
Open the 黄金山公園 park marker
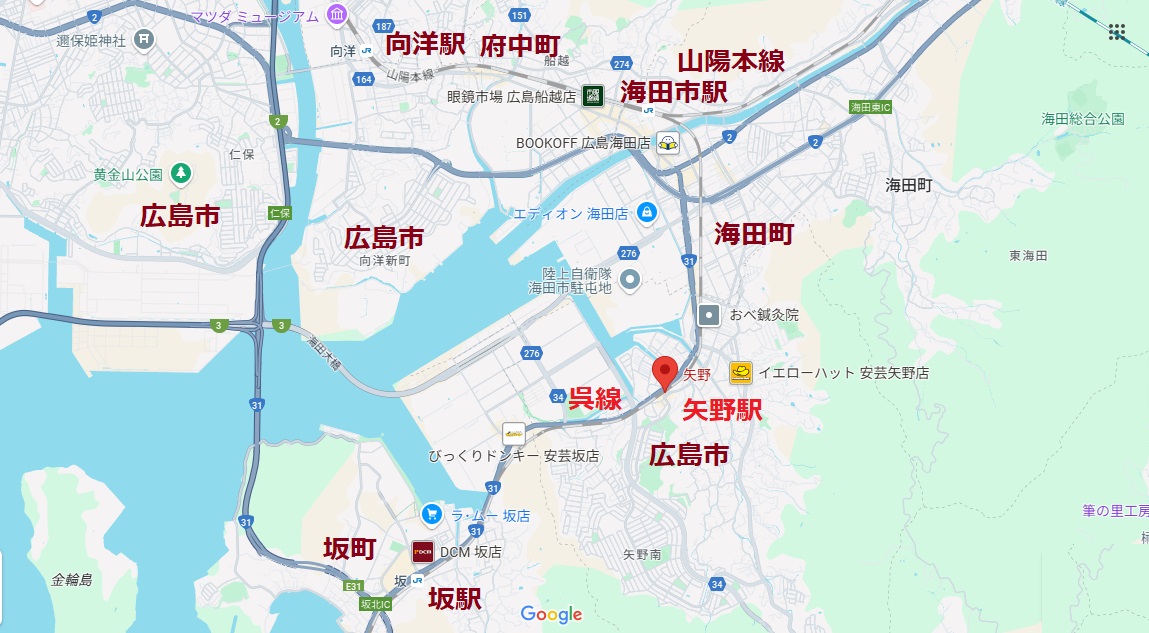[181, 174]
